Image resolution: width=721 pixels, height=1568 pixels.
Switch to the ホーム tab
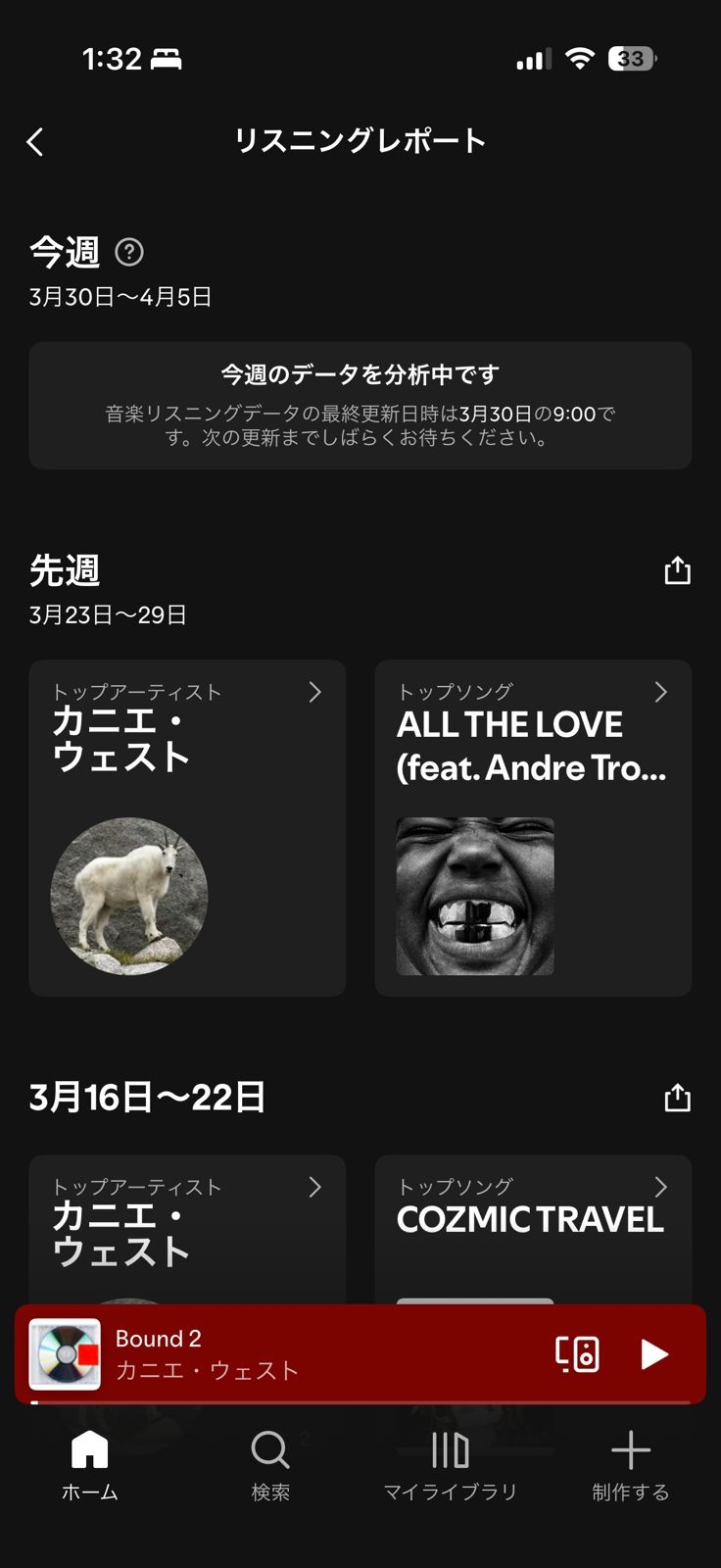tap(90, 1465)
